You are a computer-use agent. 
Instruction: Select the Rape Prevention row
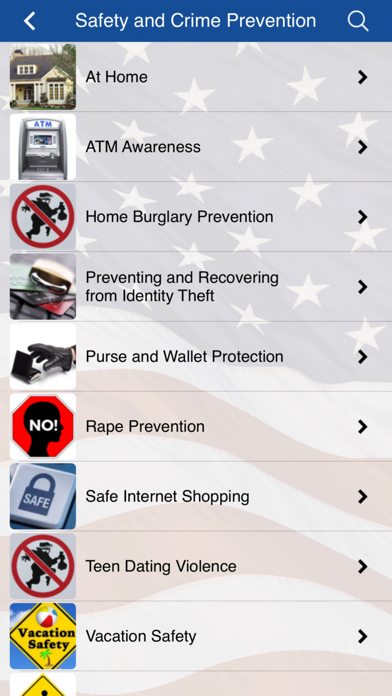[196, 427]
